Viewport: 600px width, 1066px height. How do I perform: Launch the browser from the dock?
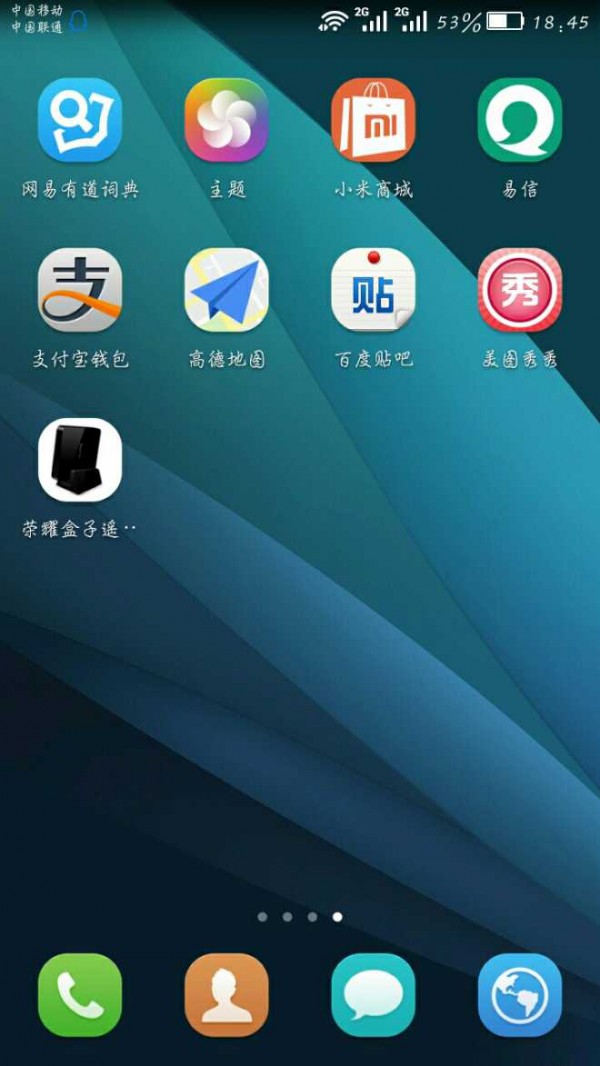tap(520, 995)
